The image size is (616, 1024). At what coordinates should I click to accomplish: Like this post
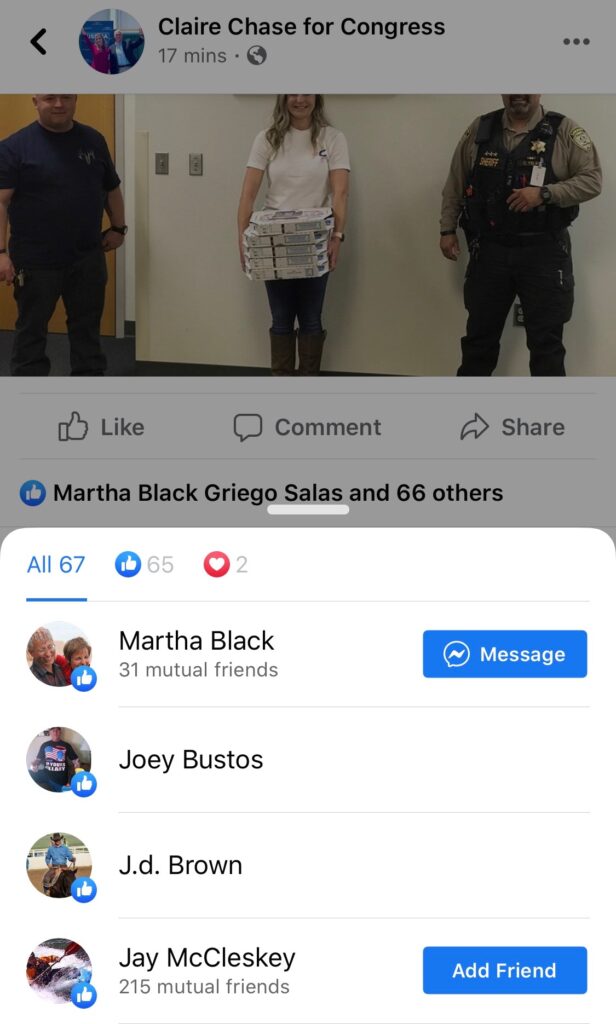tap(101, 427)
